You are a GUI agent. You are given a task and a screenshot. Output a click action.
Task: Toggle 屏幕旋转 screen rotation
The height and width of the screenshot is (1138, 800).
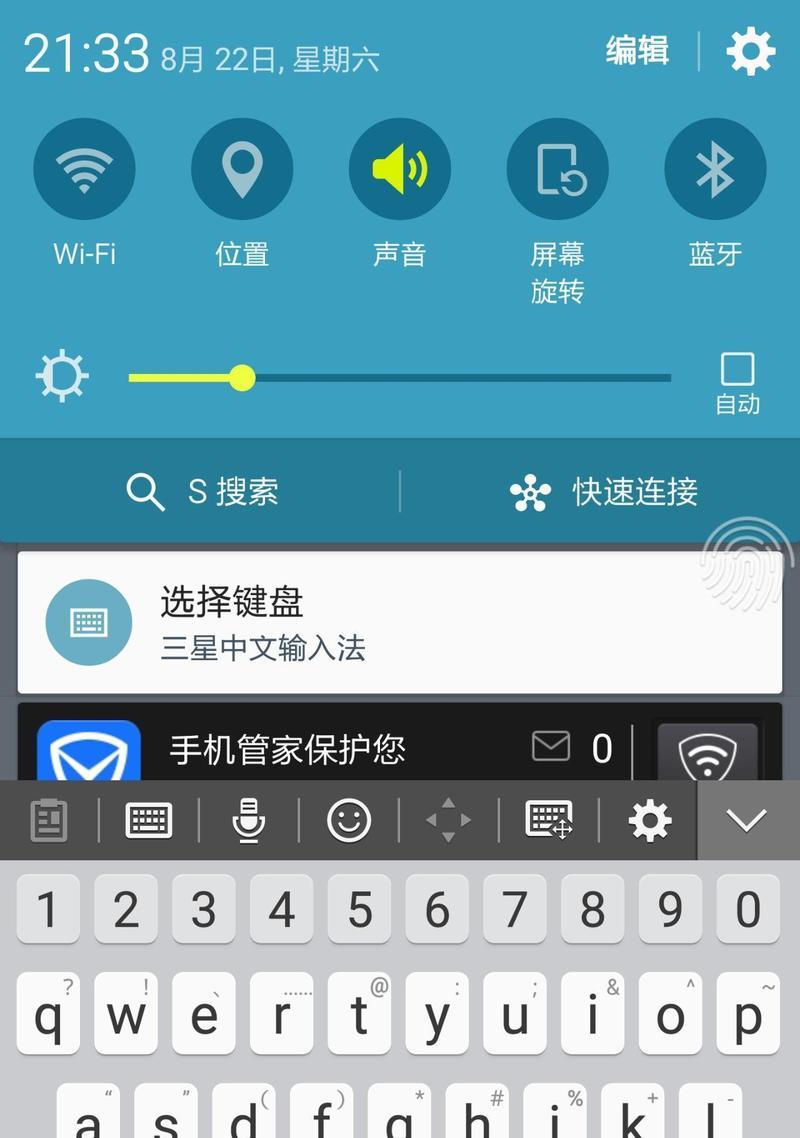pos(557,169)
